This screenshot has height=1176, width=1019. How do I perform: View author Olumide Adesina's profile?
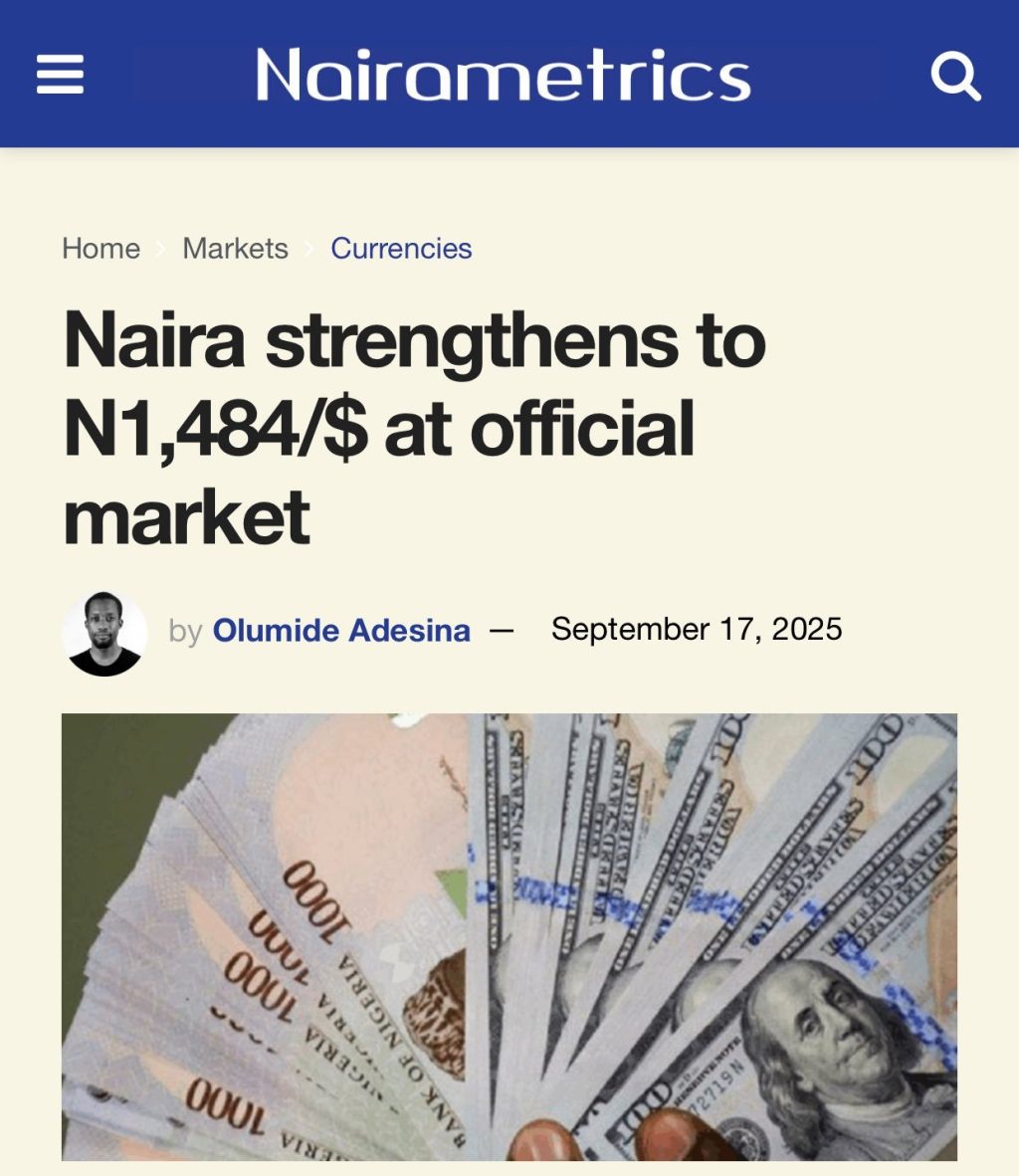tap(341, 630)
